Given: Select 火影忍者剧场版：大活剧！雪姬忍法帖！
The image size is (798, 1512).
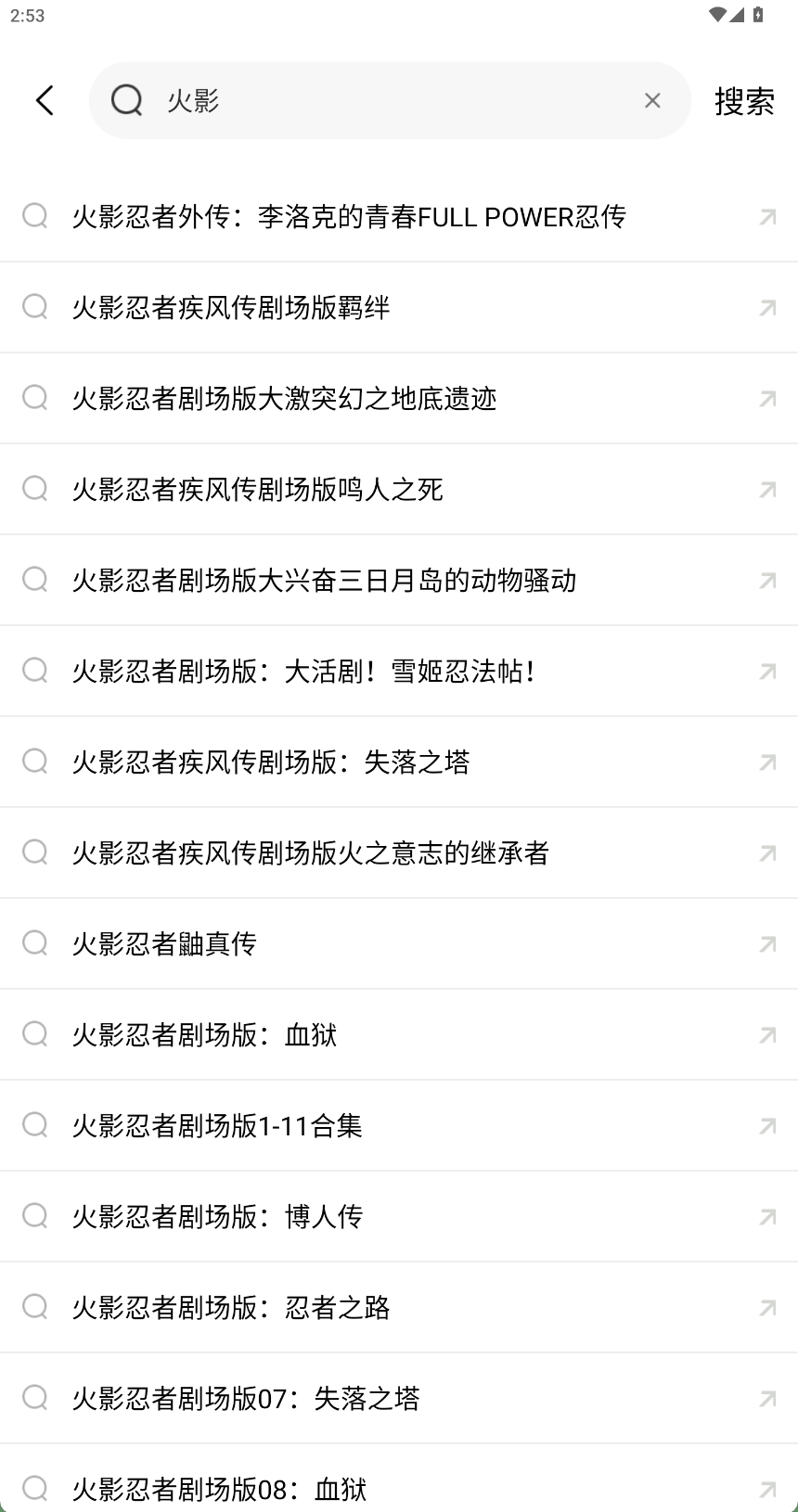Looking at the screenshot, I should point(305,672).
